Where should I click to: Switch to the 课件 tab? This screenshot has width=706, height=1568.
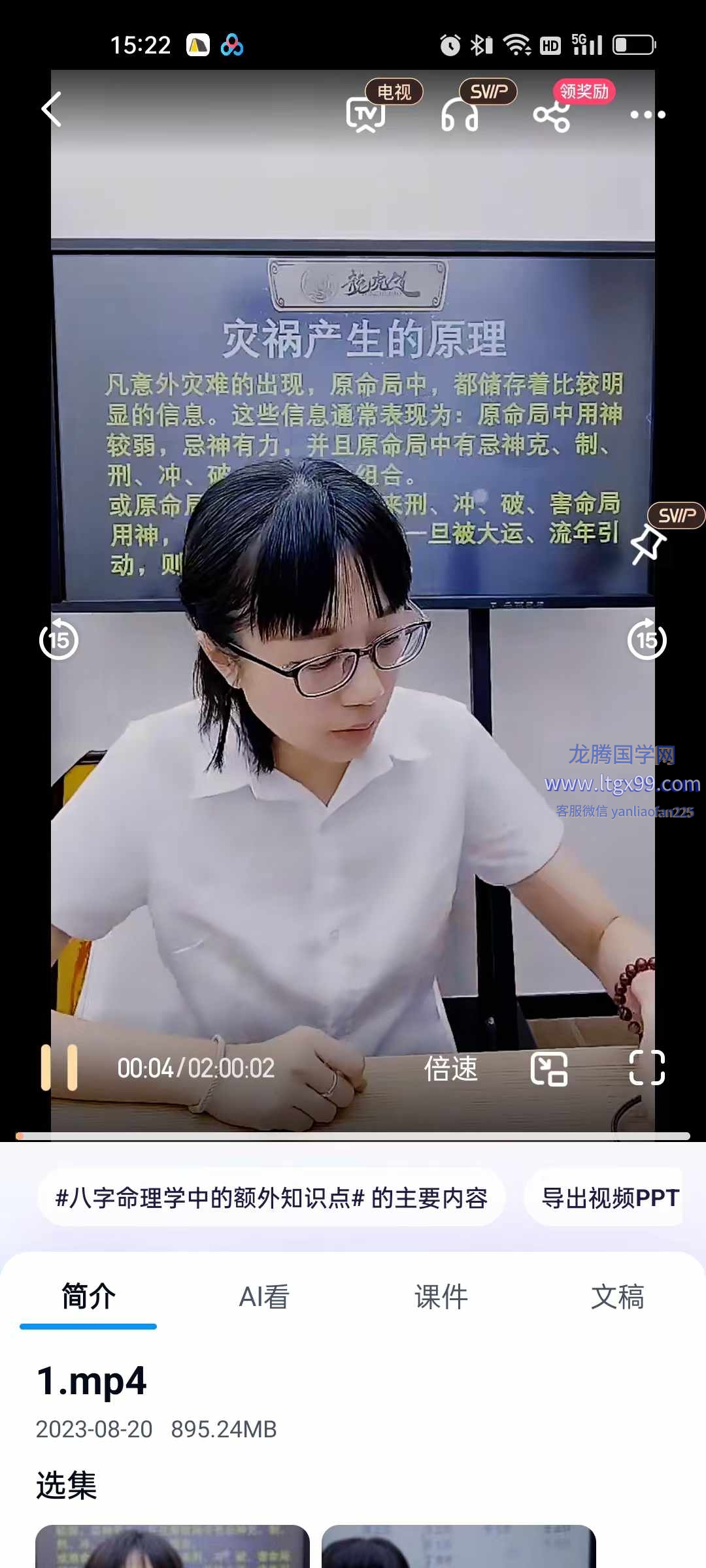point(441,1297)
